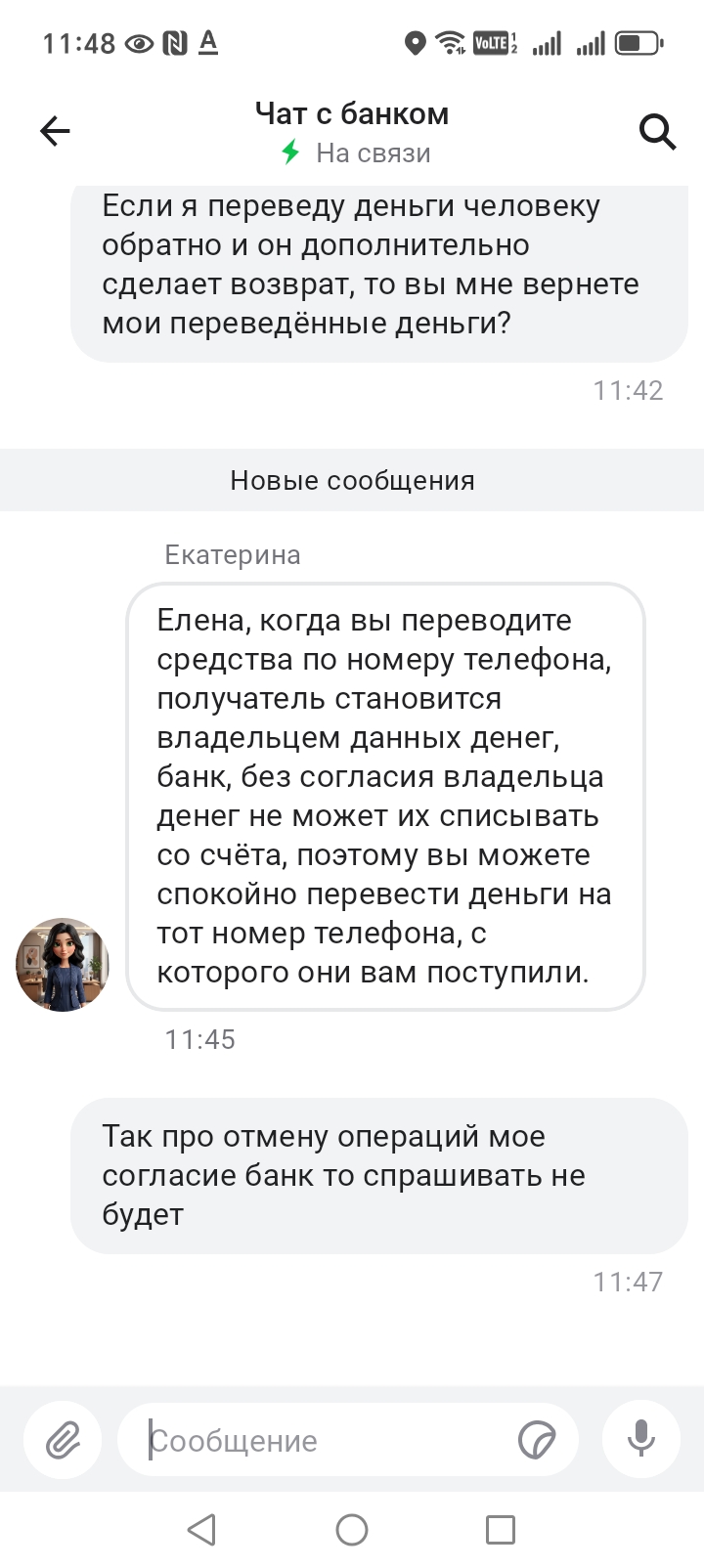
Task: Focus the Сообщение message field
Action: (323, 1441)
